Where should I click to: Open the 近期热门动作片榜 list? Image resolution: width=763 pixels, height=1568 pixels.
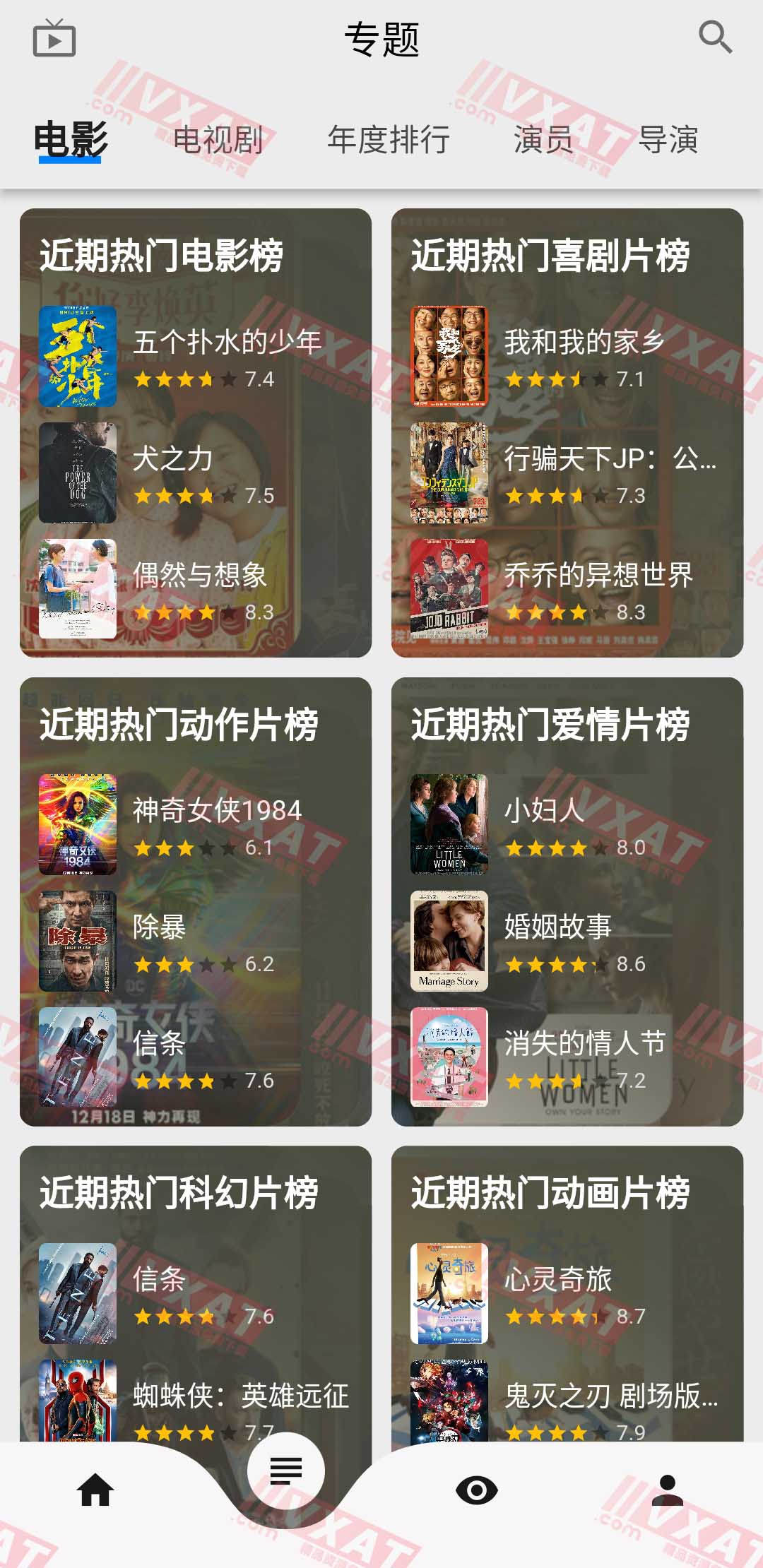point(179,725)
